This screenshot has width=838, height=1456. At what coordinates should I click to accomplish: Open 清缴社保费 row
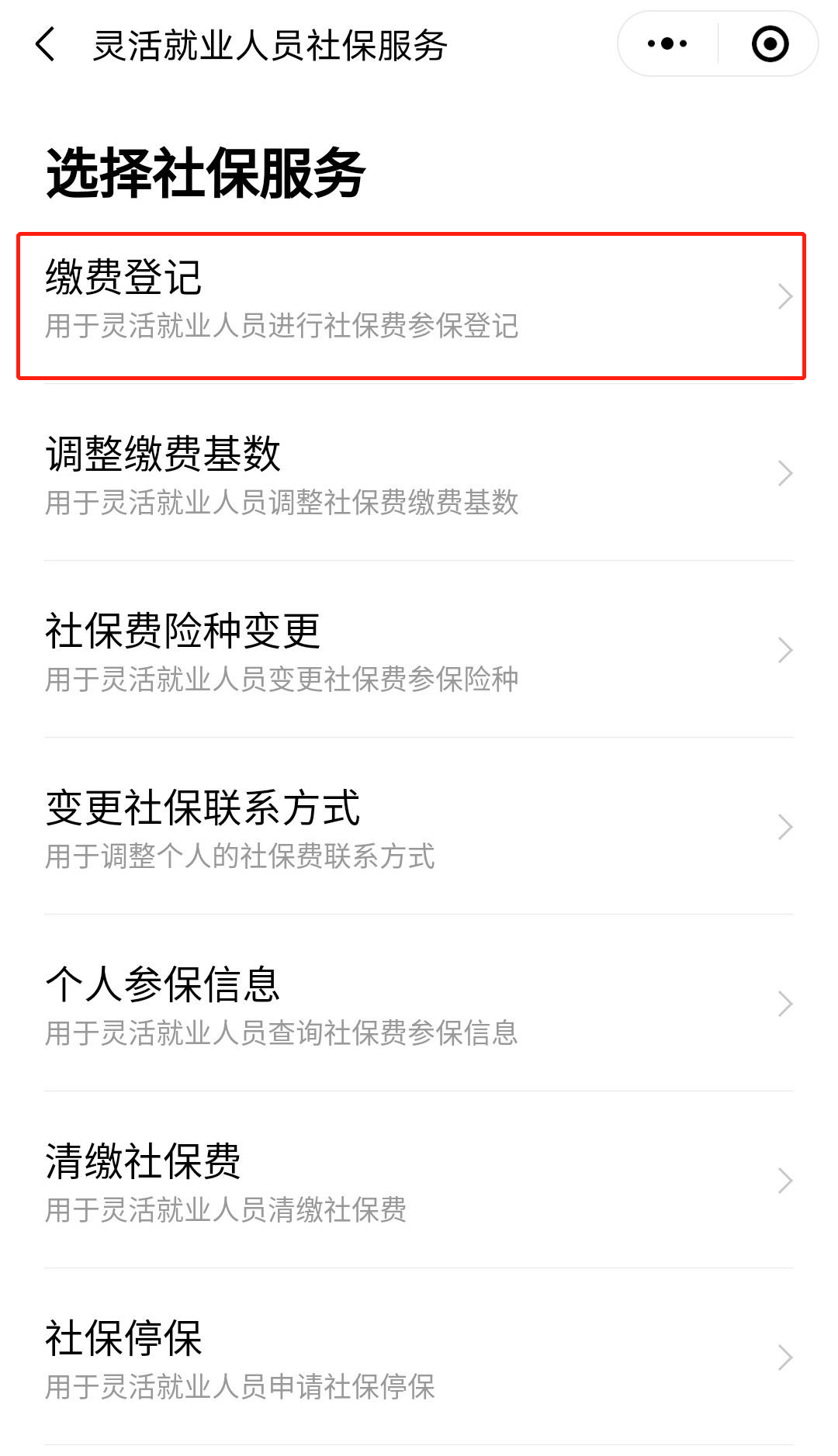(x=419, y=1181)
